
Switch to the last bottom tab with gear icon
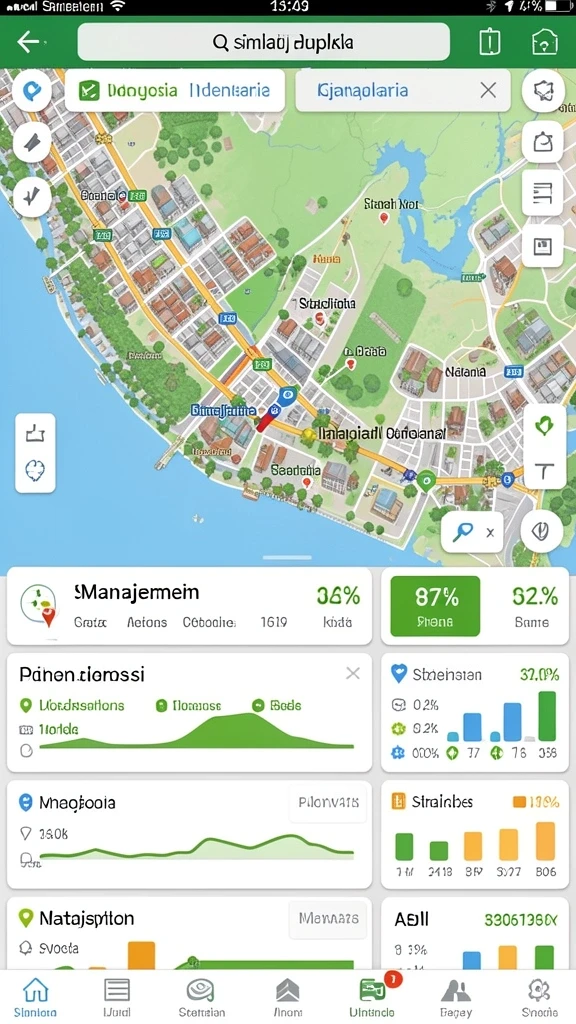click(539, 998)
